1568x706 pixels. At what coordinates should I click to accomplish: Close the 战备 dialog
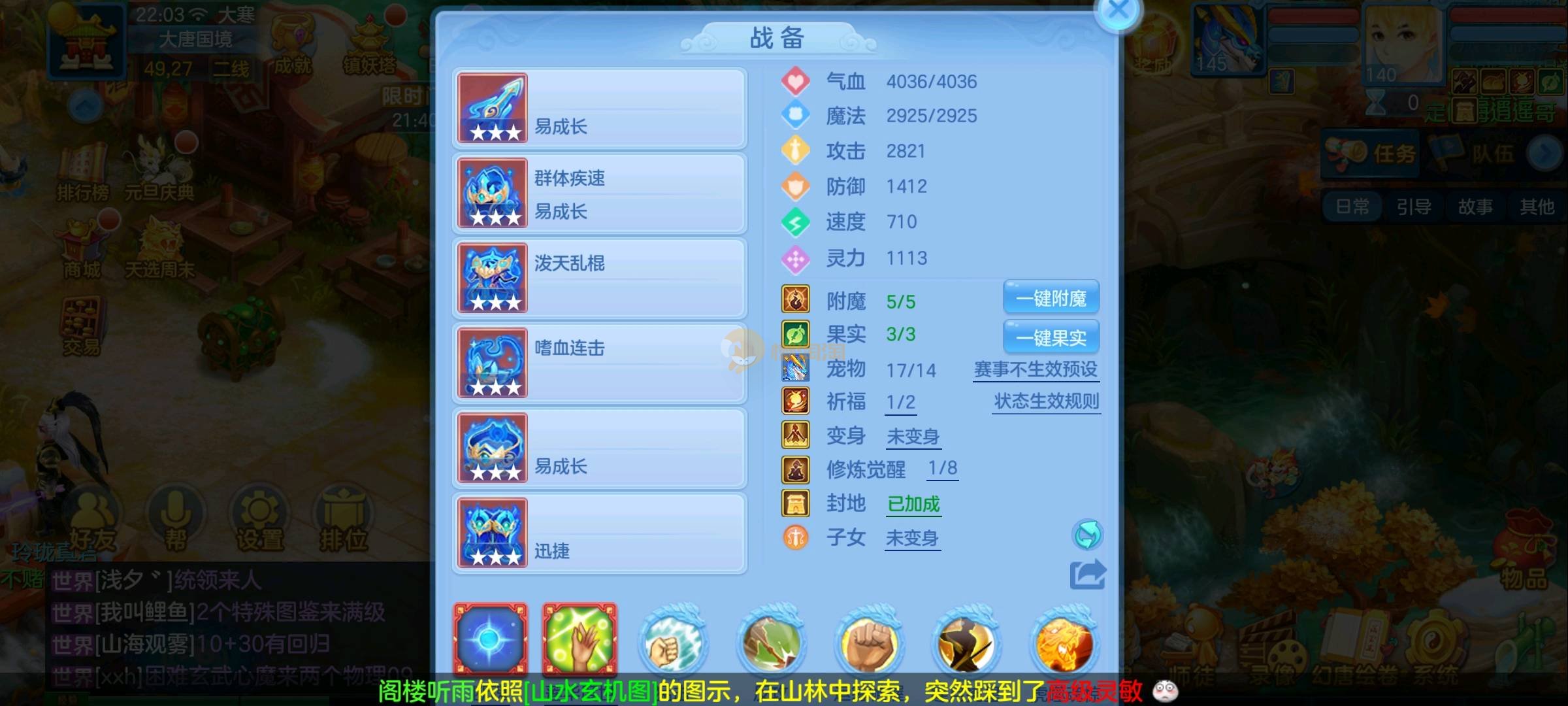pyautogui.click(x=1119, y=12)
